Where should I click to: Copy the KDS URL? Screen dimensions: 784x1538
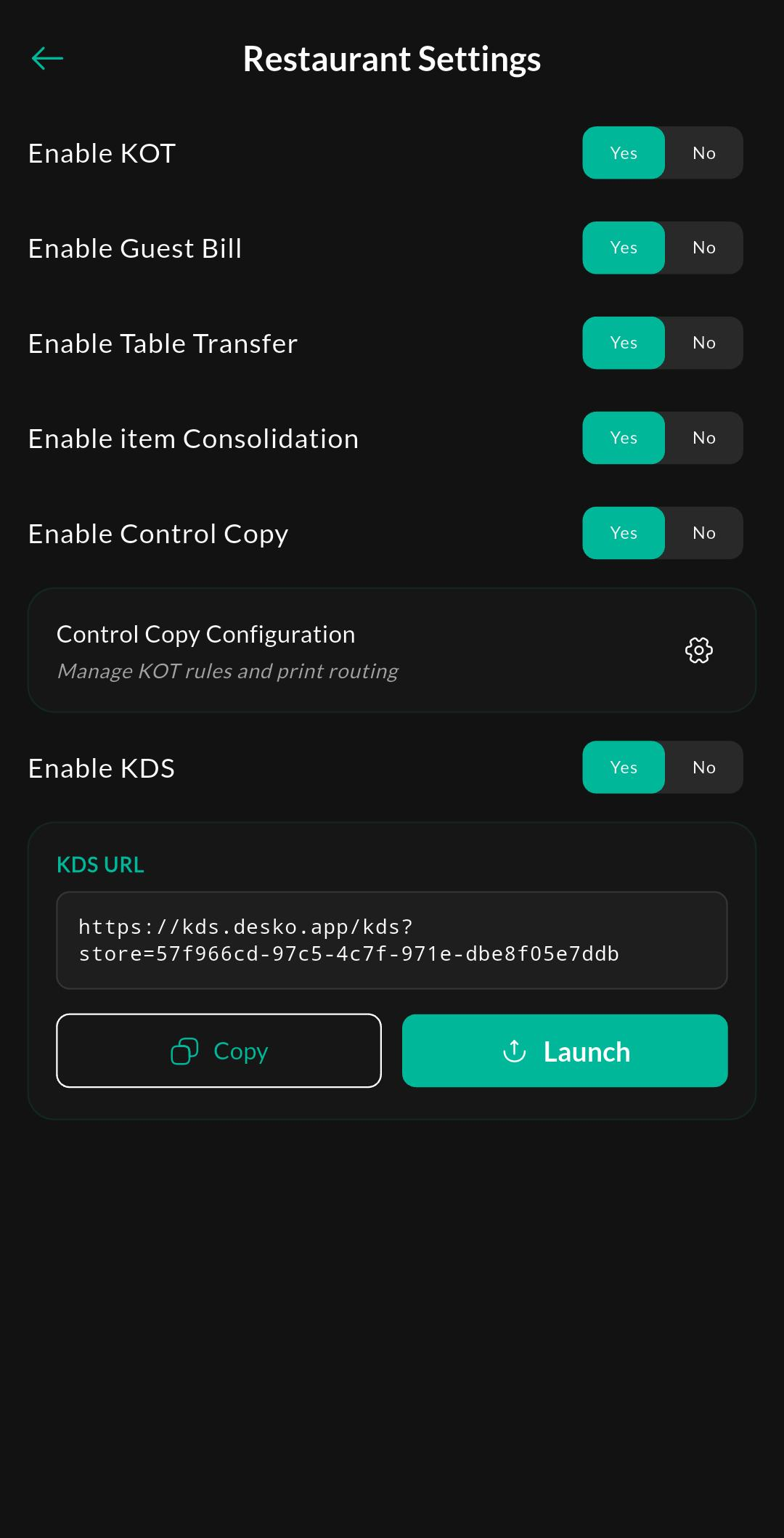(219, 1051)
